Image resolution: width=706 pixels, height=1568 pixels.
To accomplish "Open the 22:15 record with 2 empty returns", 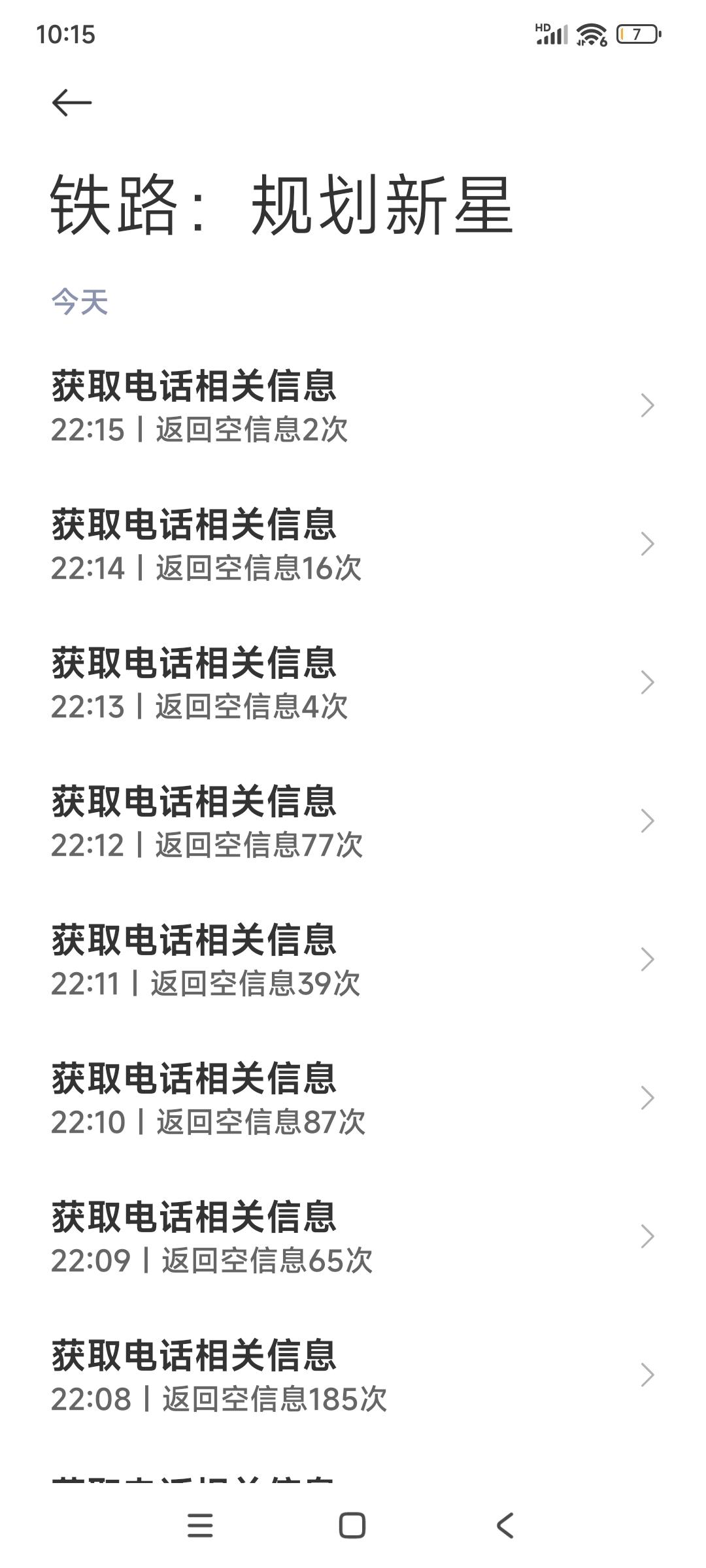I will click(353, 406).
